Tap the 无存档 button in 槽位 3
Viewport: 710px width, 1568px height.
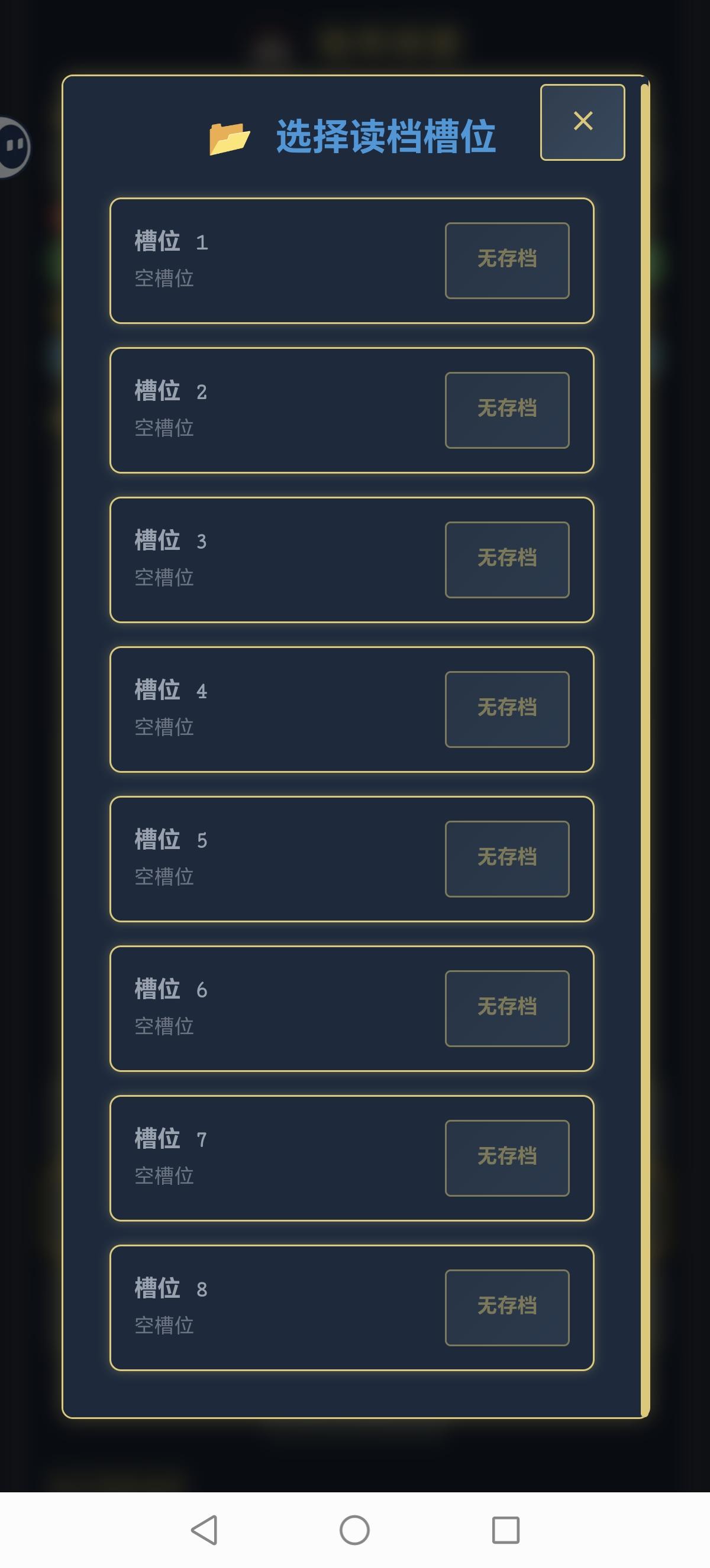tap(506, 559)
